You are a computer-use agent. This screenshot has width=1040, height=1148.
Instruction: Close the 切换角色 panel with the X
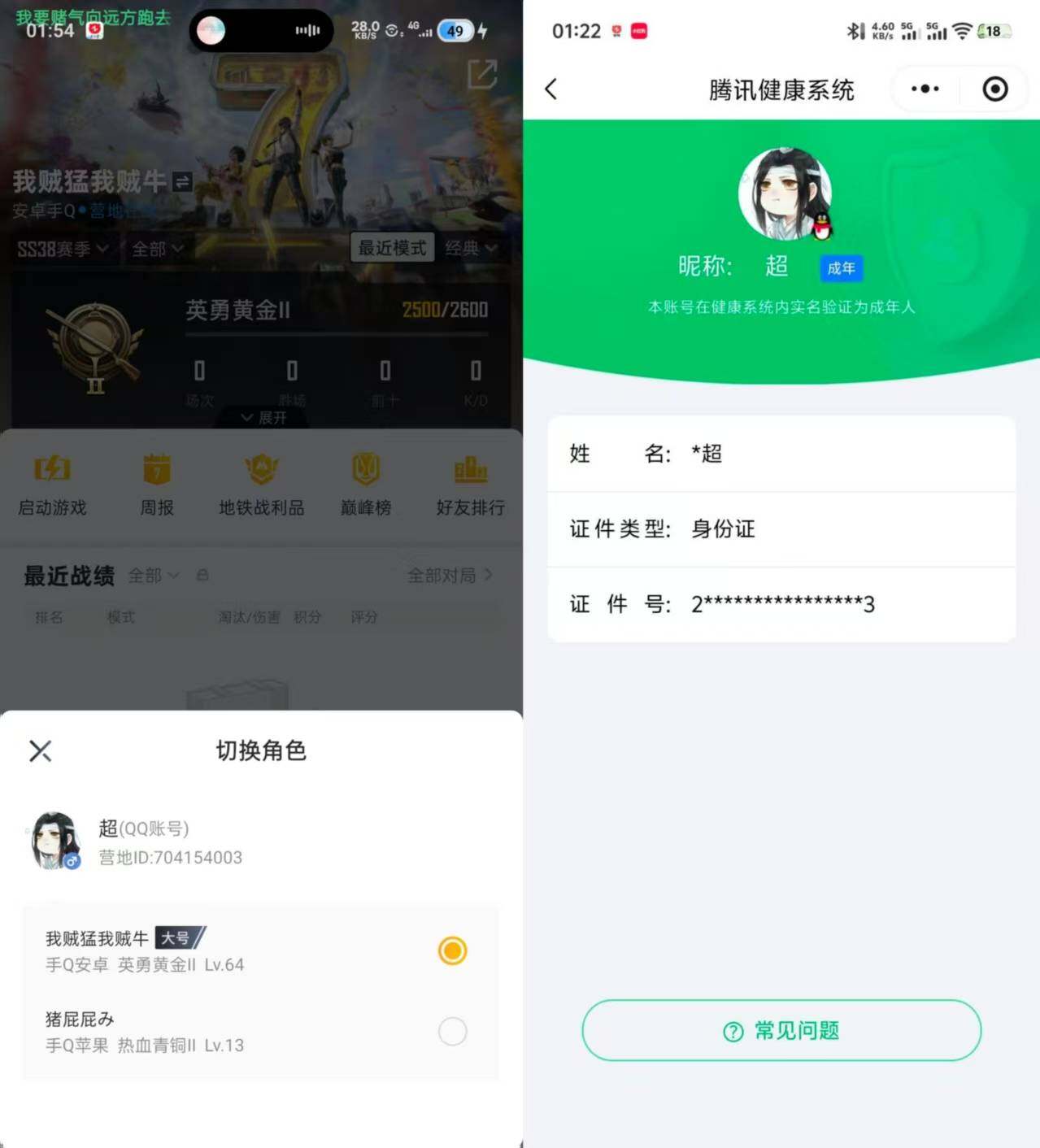click(x=40, y=750)
